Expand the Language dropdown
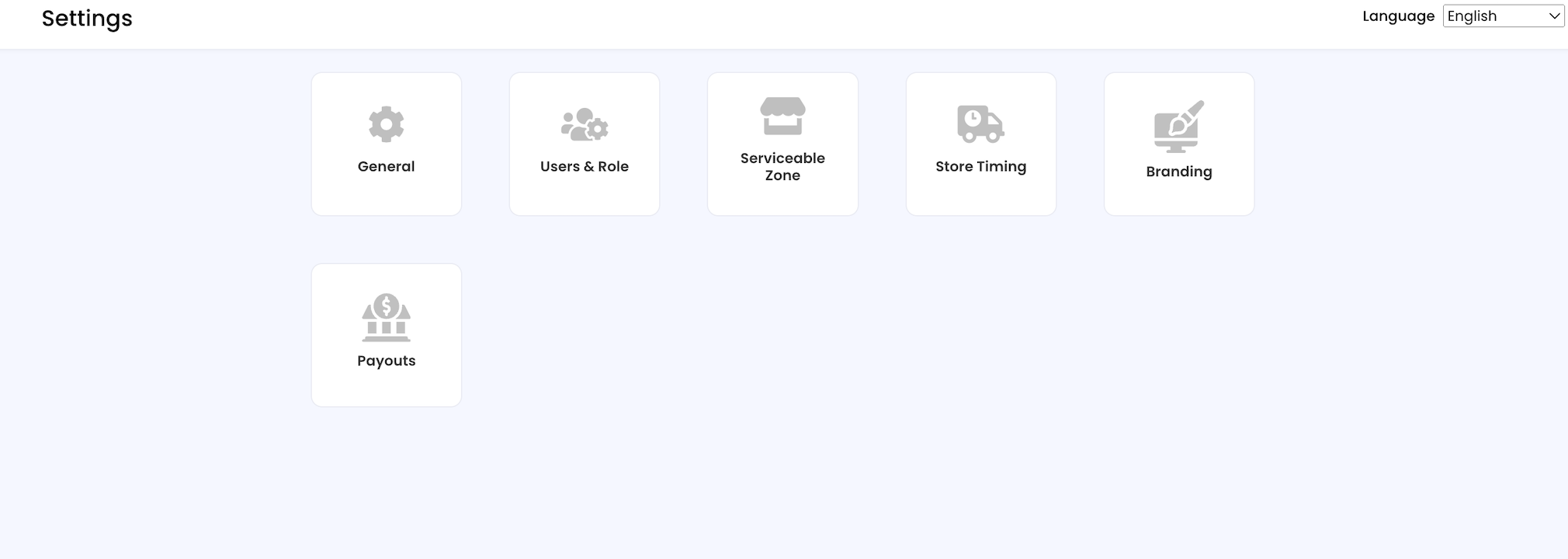 tap(1503, 16)
